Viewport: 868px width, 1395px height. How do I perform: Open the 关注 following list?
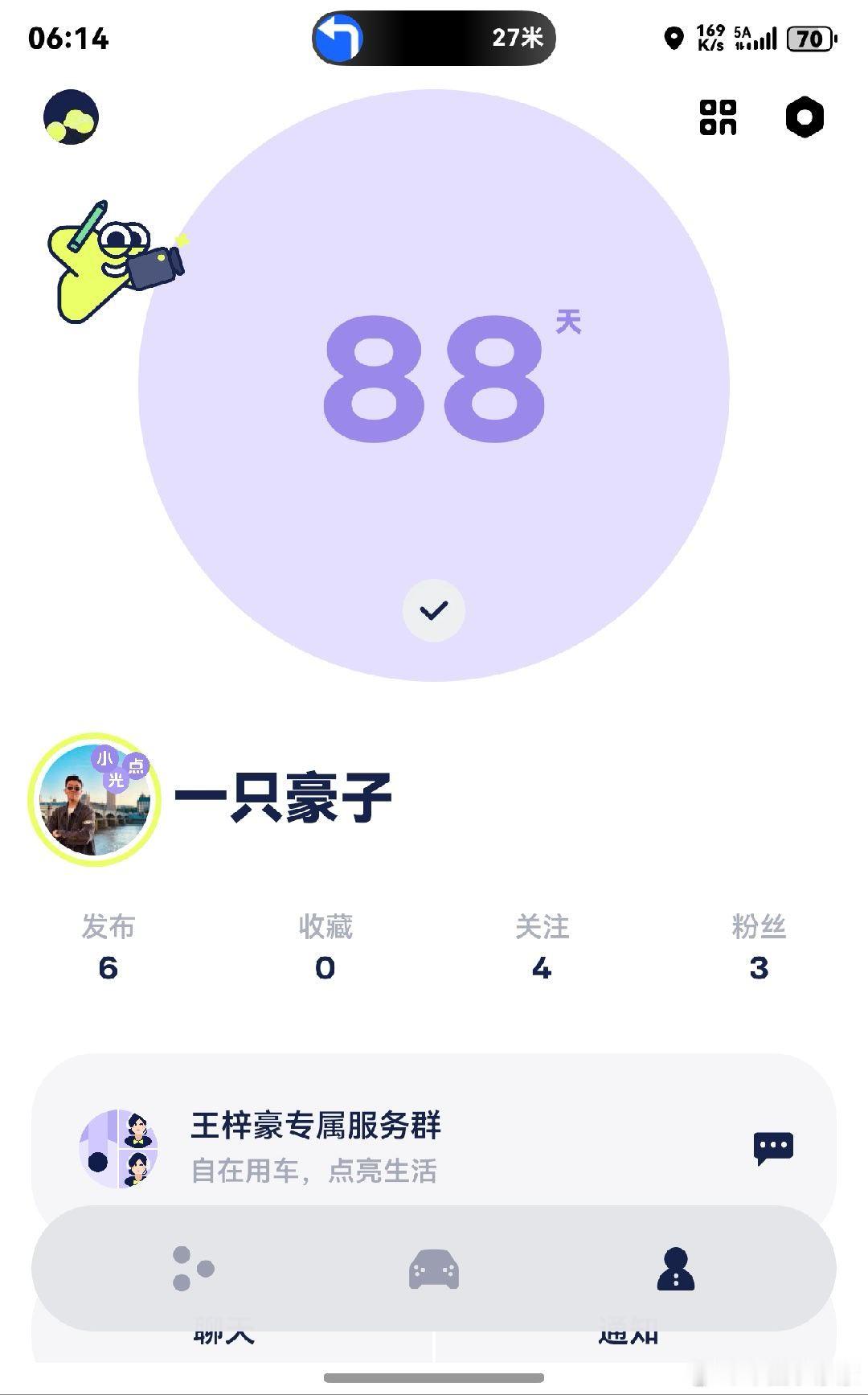tap(542, 947)
